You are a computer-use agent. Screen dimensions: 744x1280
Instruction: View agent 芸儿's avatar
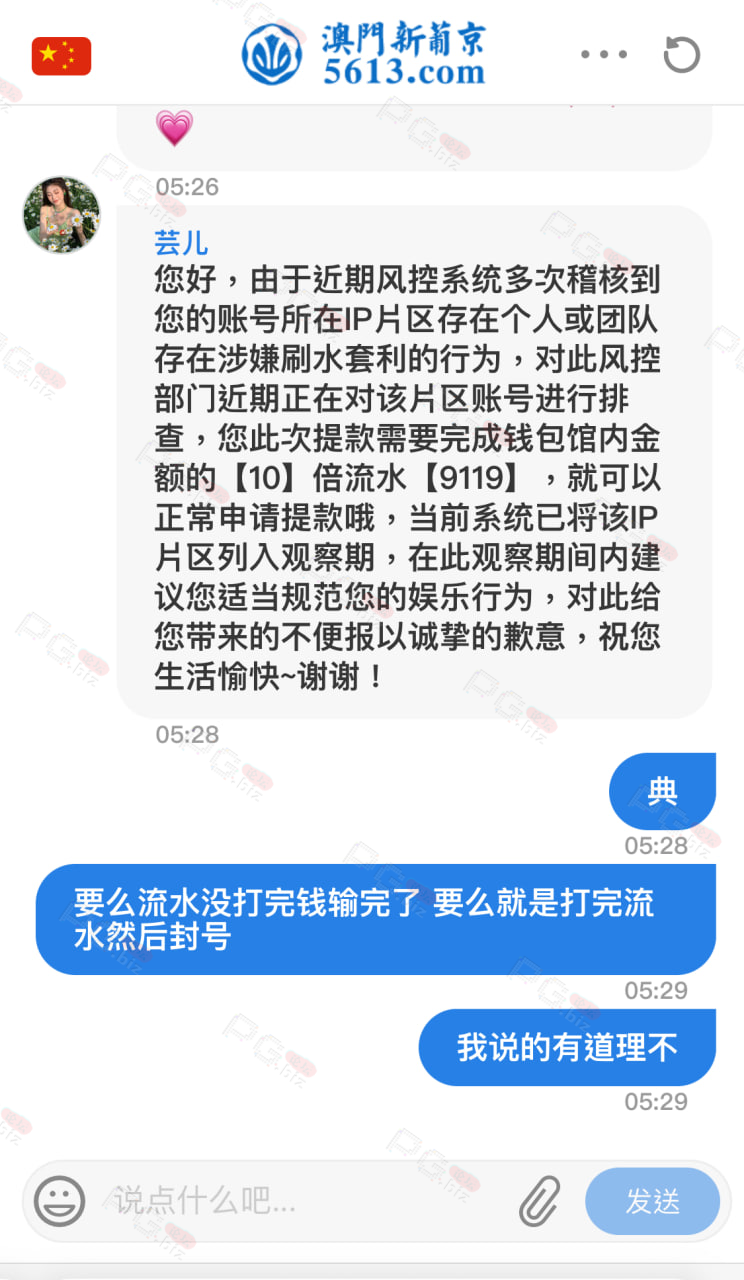point(62,215)
